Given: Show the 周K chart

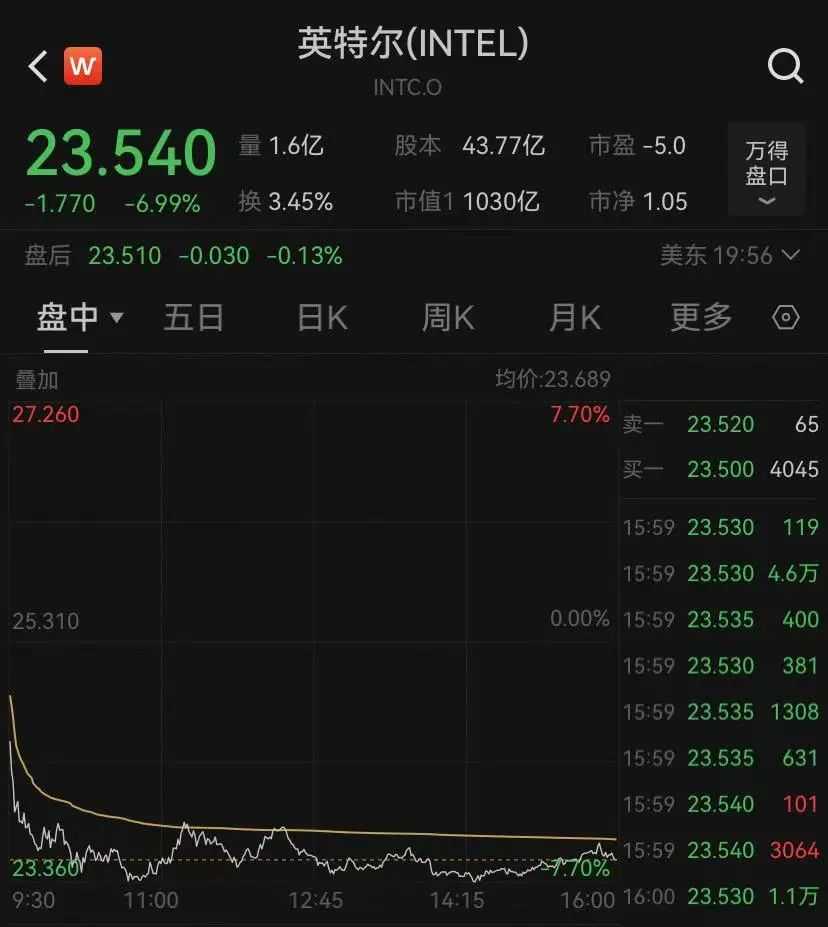Looking at the screenshot, I should pos(447,318).
